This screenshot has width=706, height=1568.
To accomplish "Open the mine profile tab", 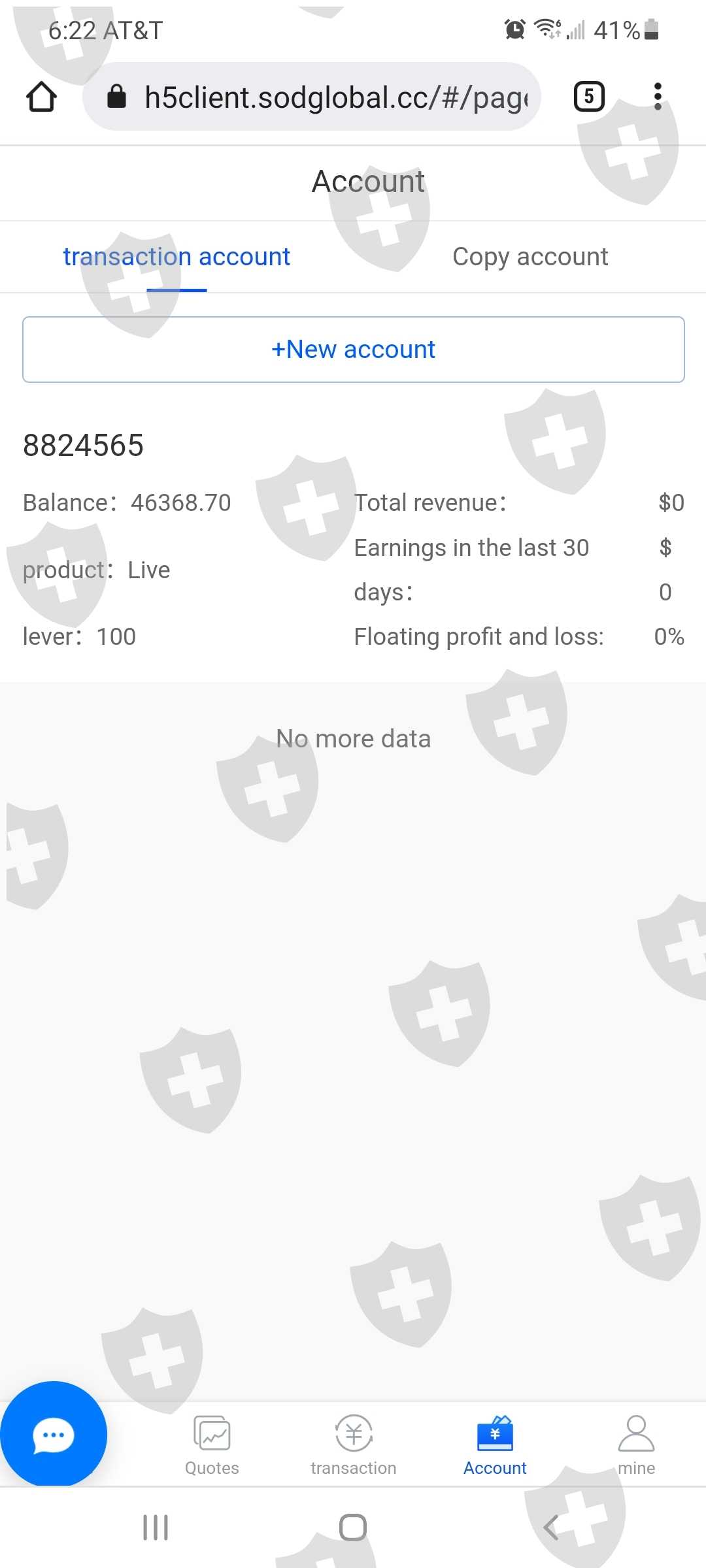I will [x=636, y=1445].
